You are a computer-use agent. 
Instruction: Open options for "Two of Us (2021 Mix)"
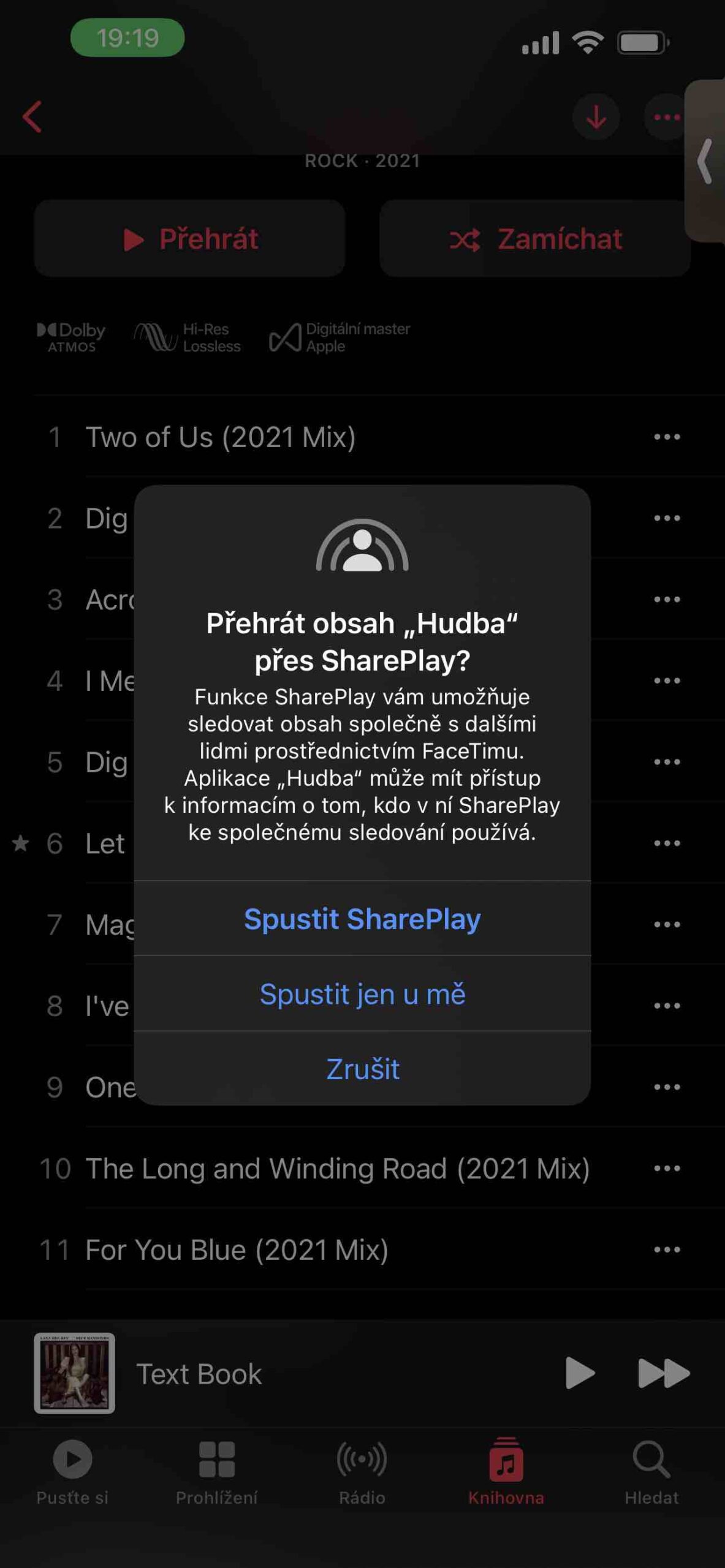click(x=667, y=437)
